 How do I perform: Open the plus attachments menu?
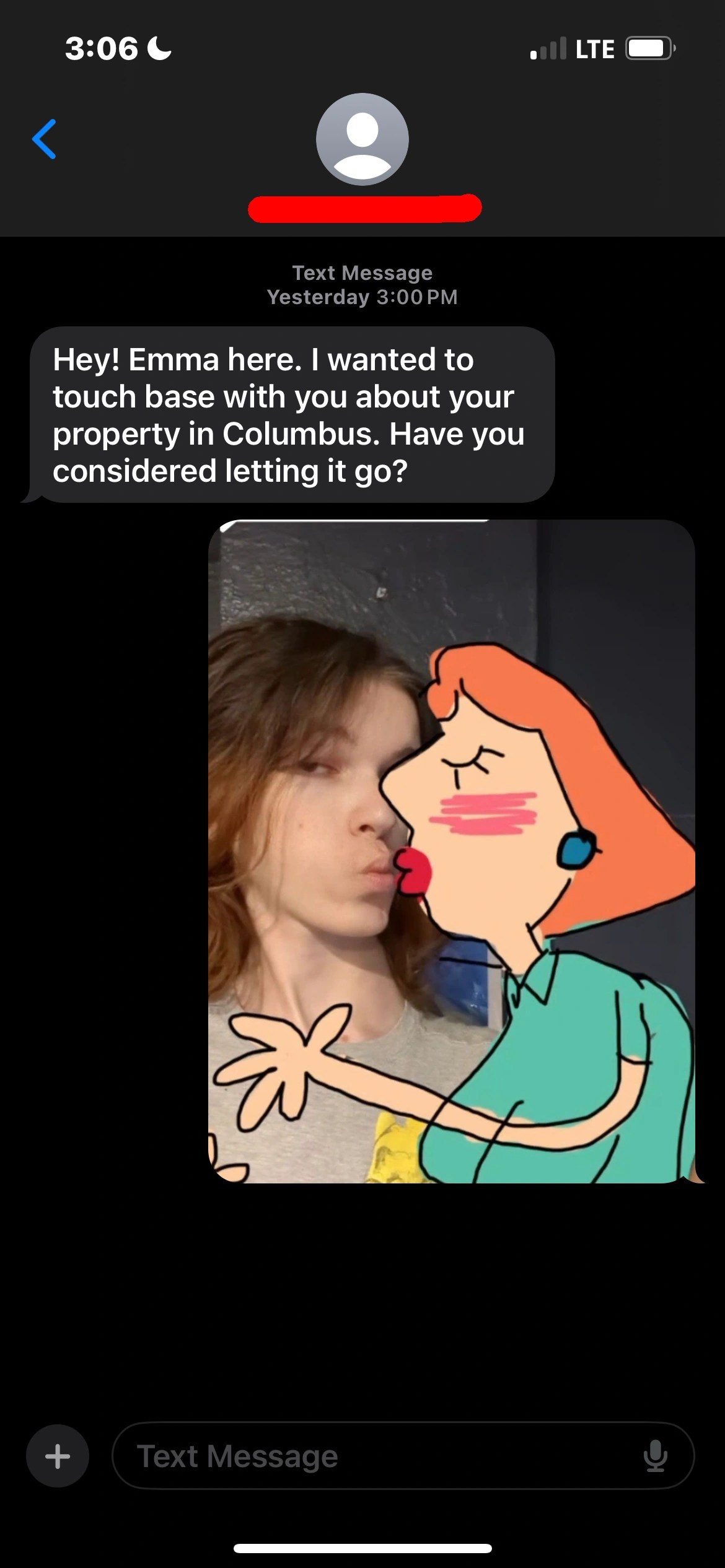pyautogui.click(x=58, y=1456)
